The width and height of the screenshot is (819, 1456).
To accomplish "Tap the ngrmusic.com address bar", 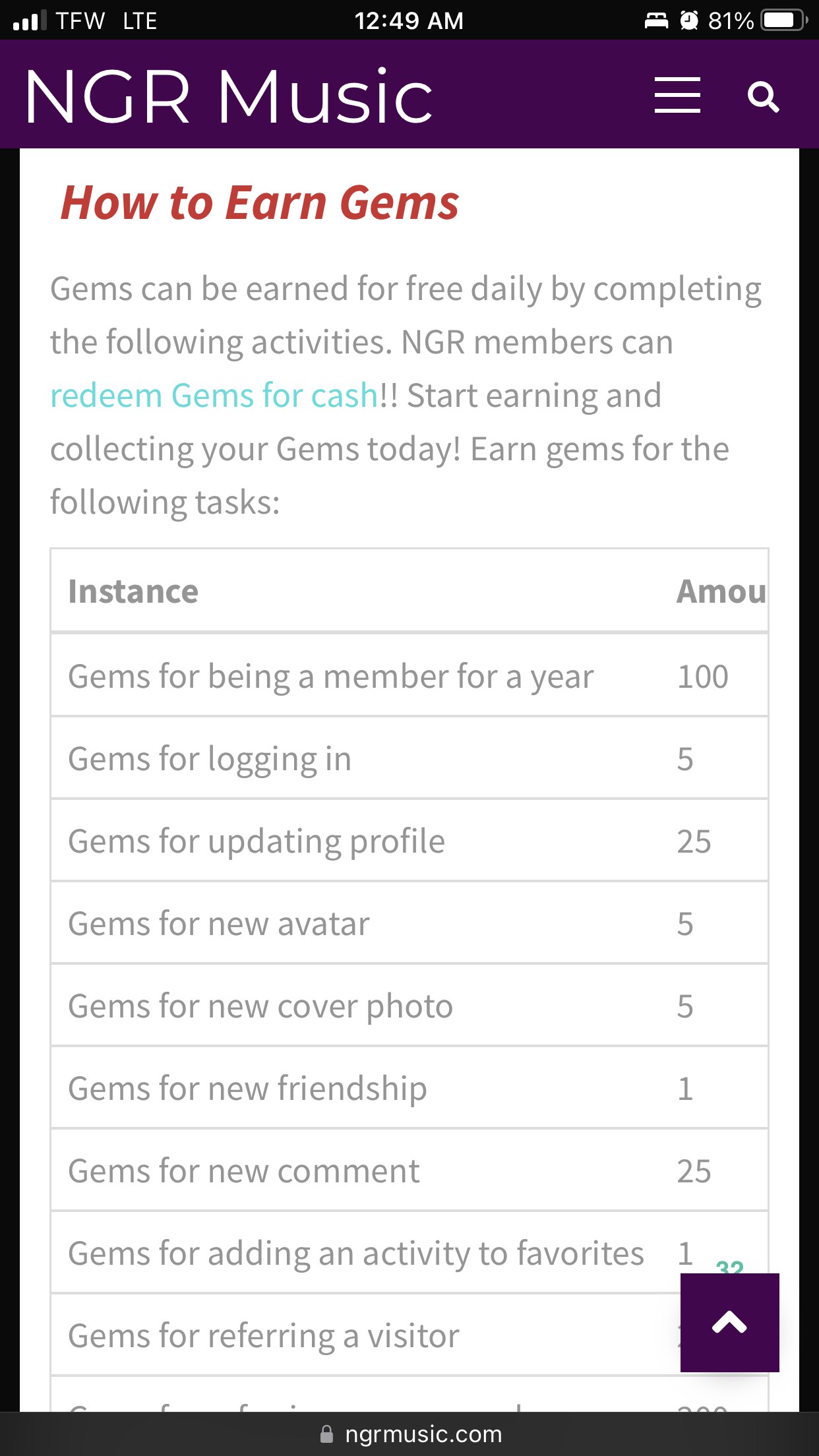I will tap(409, 1434).
